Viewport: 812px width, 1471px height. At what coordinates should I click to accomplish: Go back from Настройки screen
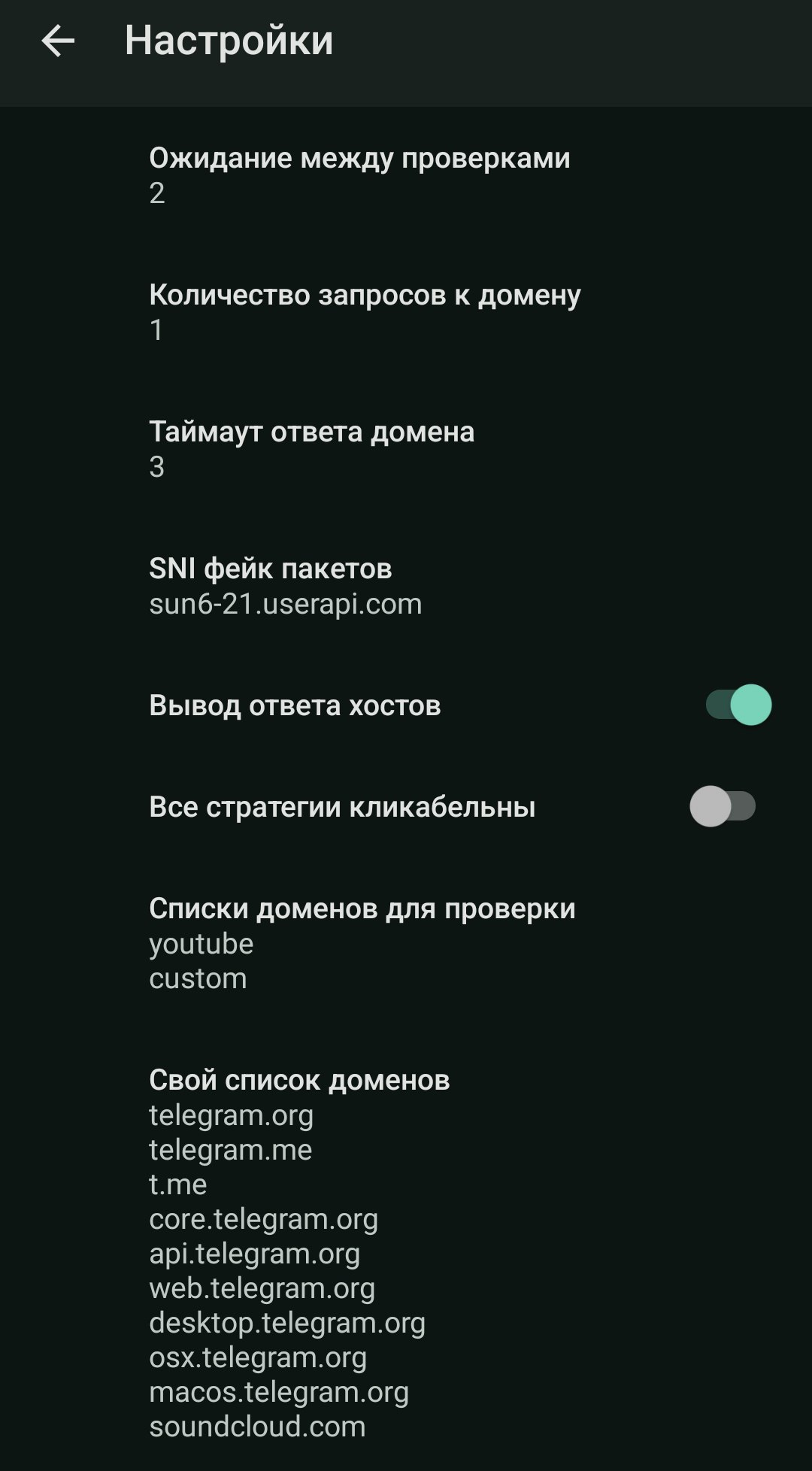[58, 41]
